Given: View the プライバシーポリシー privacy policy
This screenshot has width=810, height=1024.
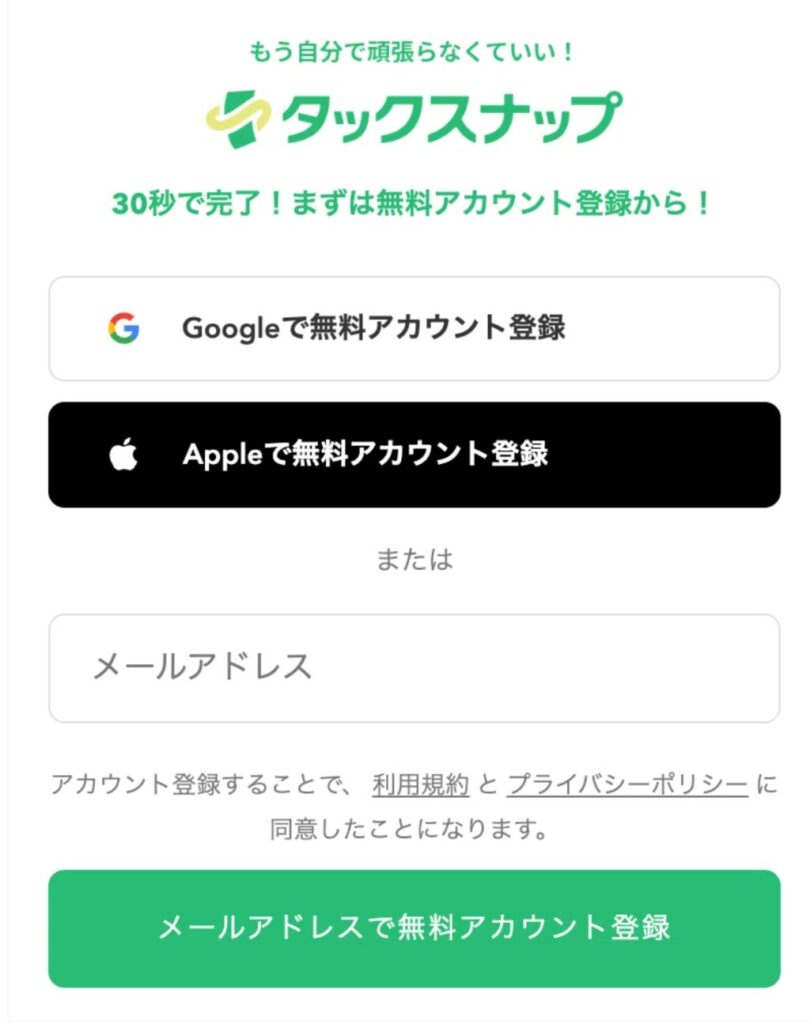Looking at the screenshot, I should coord(627,785).
